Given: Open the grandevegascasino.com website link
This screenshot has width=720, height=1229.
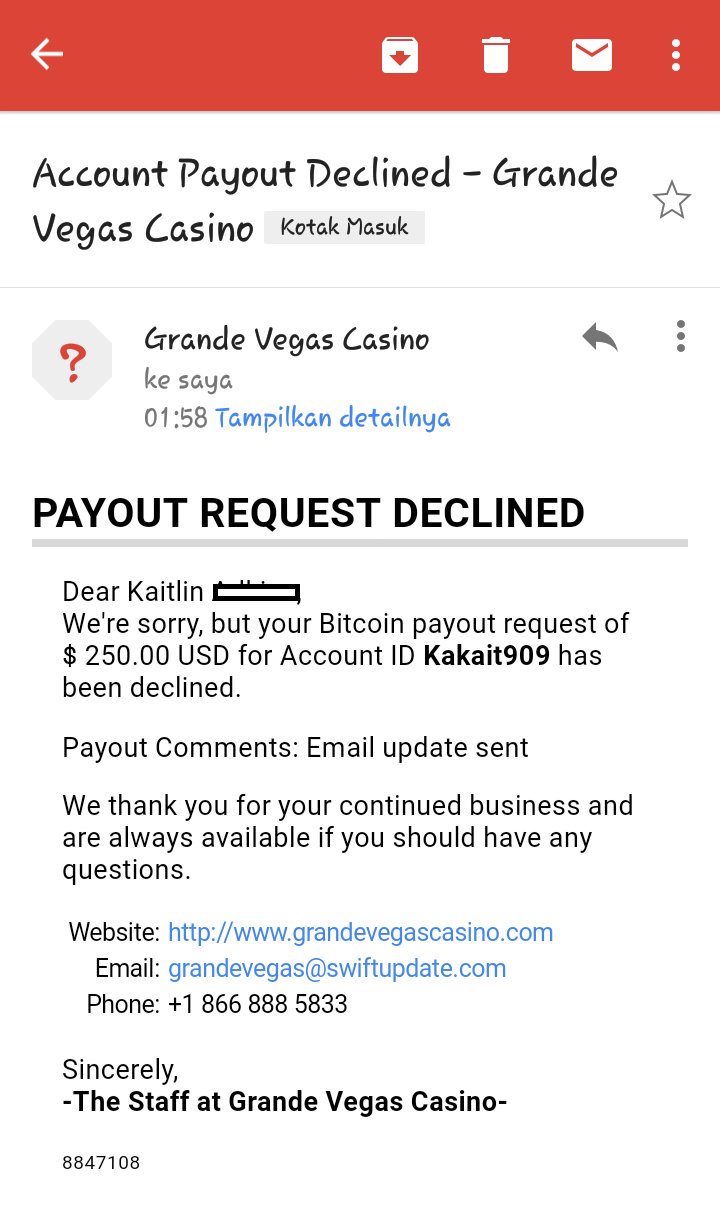Looking at the screenshot, I should tap(360, 933).
